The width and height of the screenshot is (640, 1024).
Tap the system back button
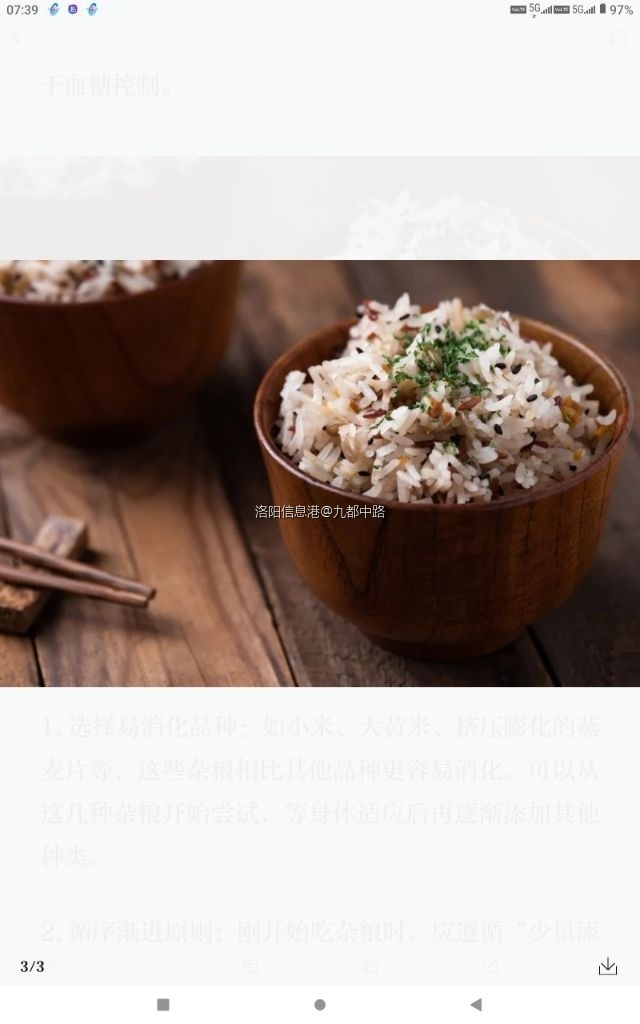[476, 1004]
